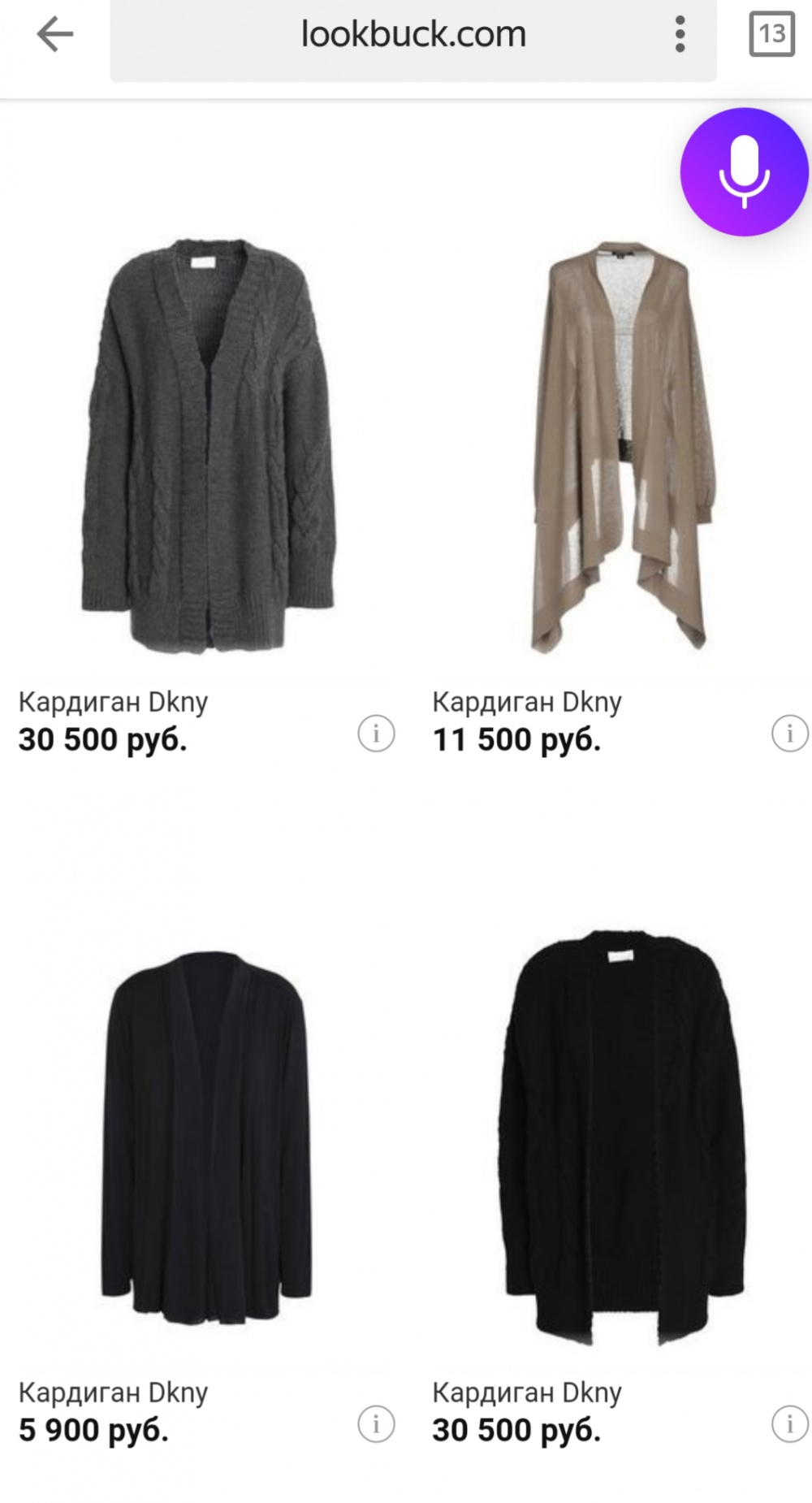The image size is (812, 1503).
Task: Show info for the 11 500 руб. cardigan
Action: coord(789,734)
